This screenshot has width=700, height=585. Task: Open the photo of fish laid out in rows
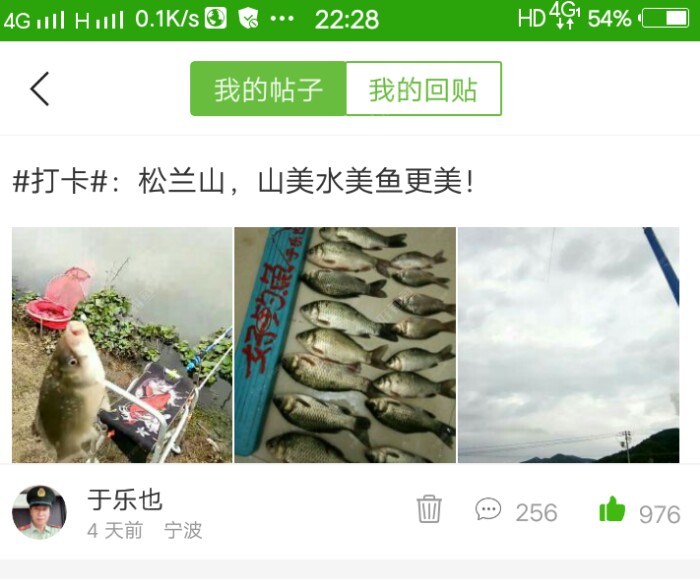coord(345,344)
